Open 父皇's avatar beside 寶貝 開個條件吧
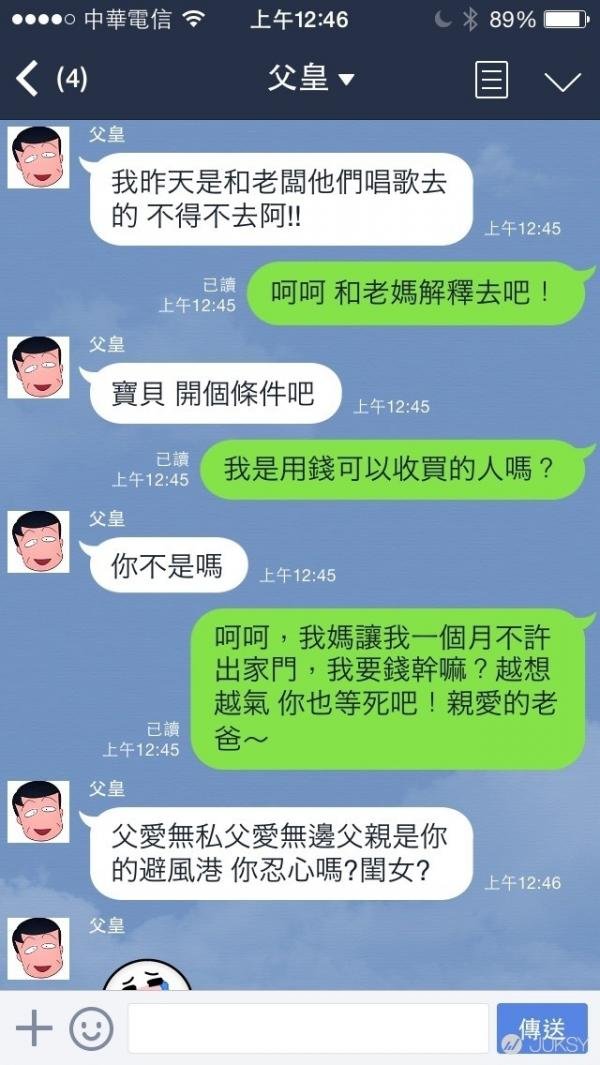 click(38, 366)
